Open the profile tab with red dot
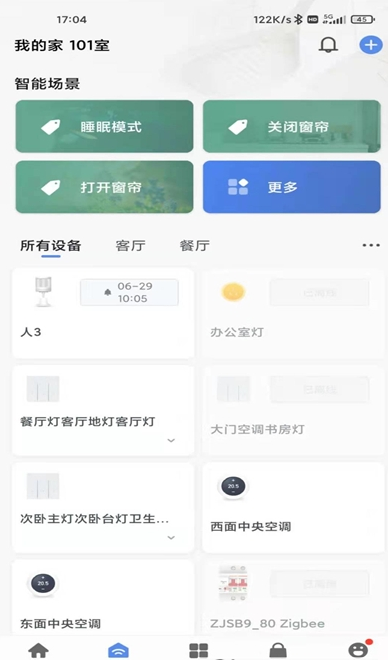This screenshot has width=388, height=660. (x=359, y=649)
